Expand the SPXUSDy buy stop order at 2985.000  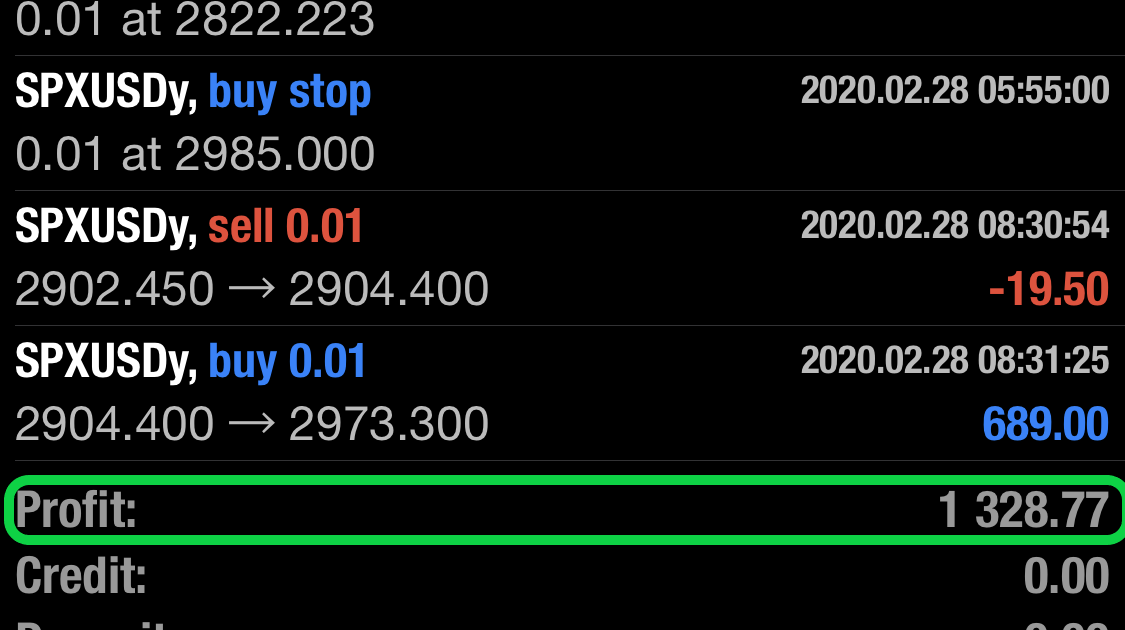coord(562,123)
